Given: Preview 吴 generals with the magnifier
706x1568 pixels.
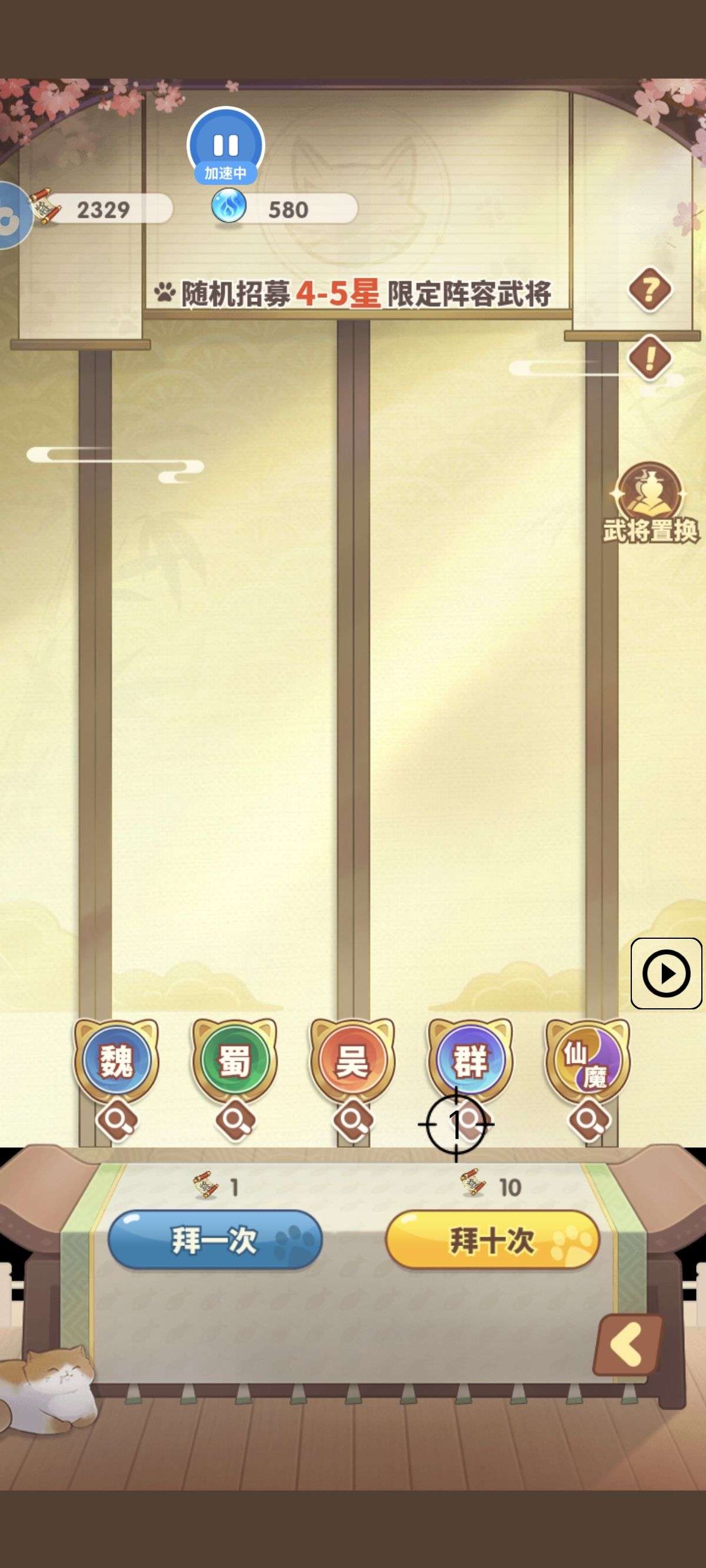Looking at the screenshot, I should point(354,1119).
